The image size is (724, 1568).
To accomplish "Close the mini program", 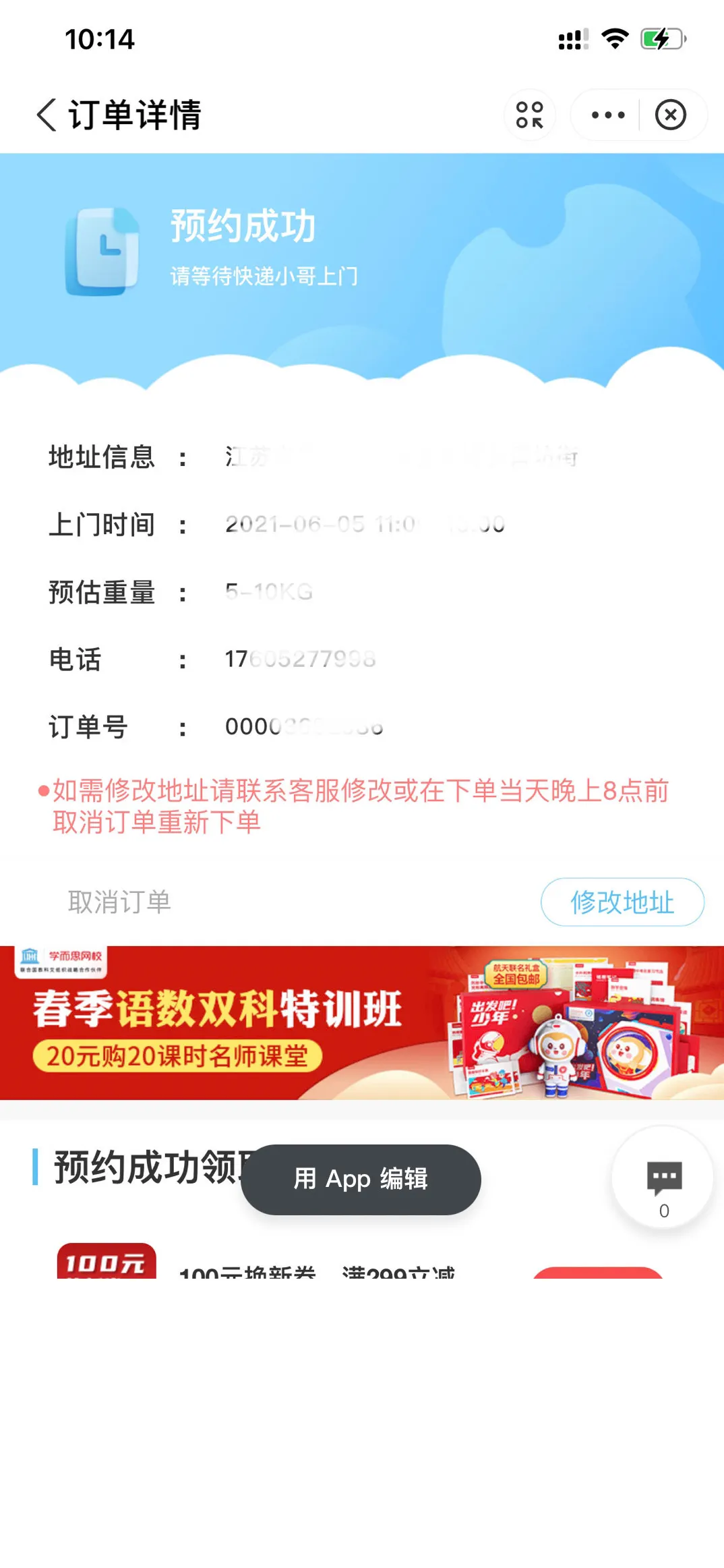I will [671, 115].
